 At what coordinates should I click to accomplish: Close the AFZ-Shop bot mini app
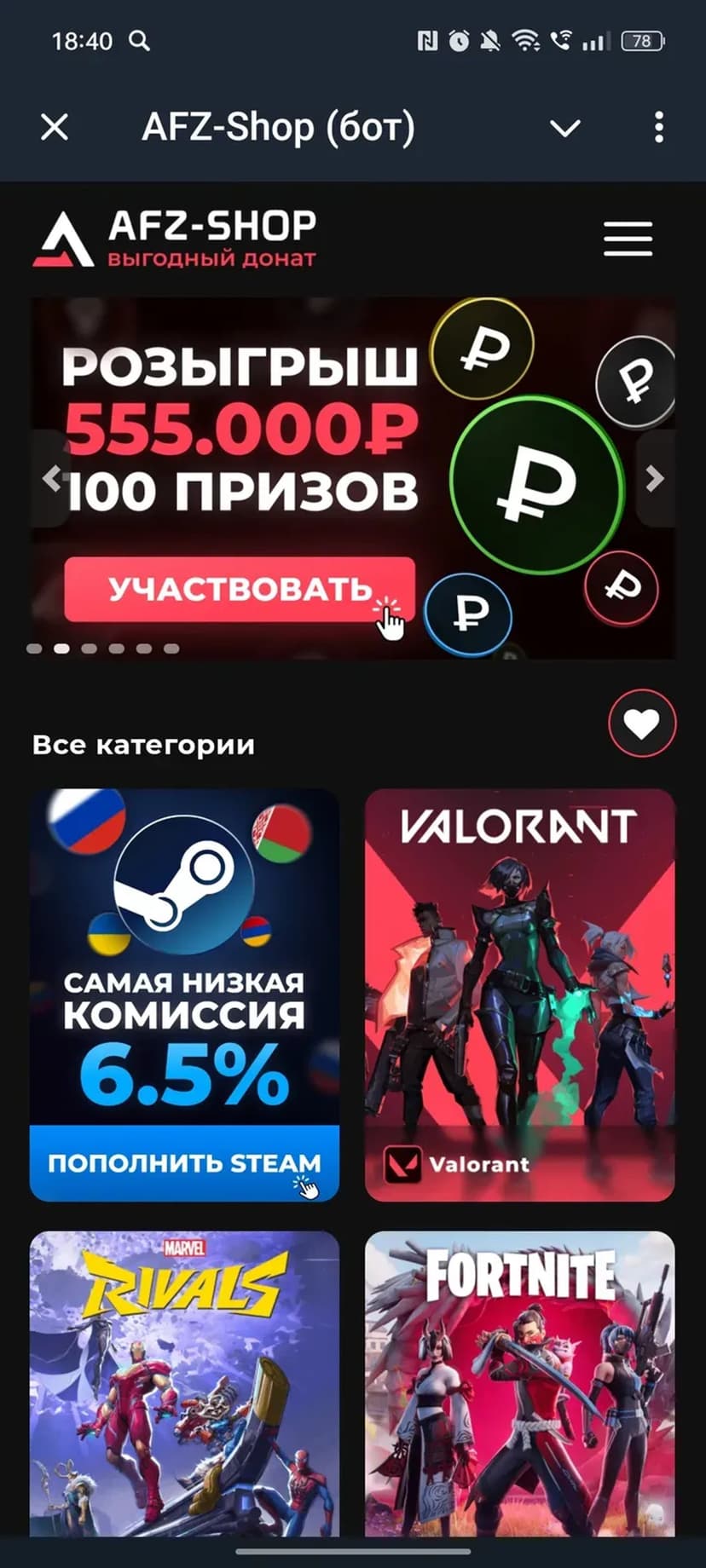tap(55, 128)
